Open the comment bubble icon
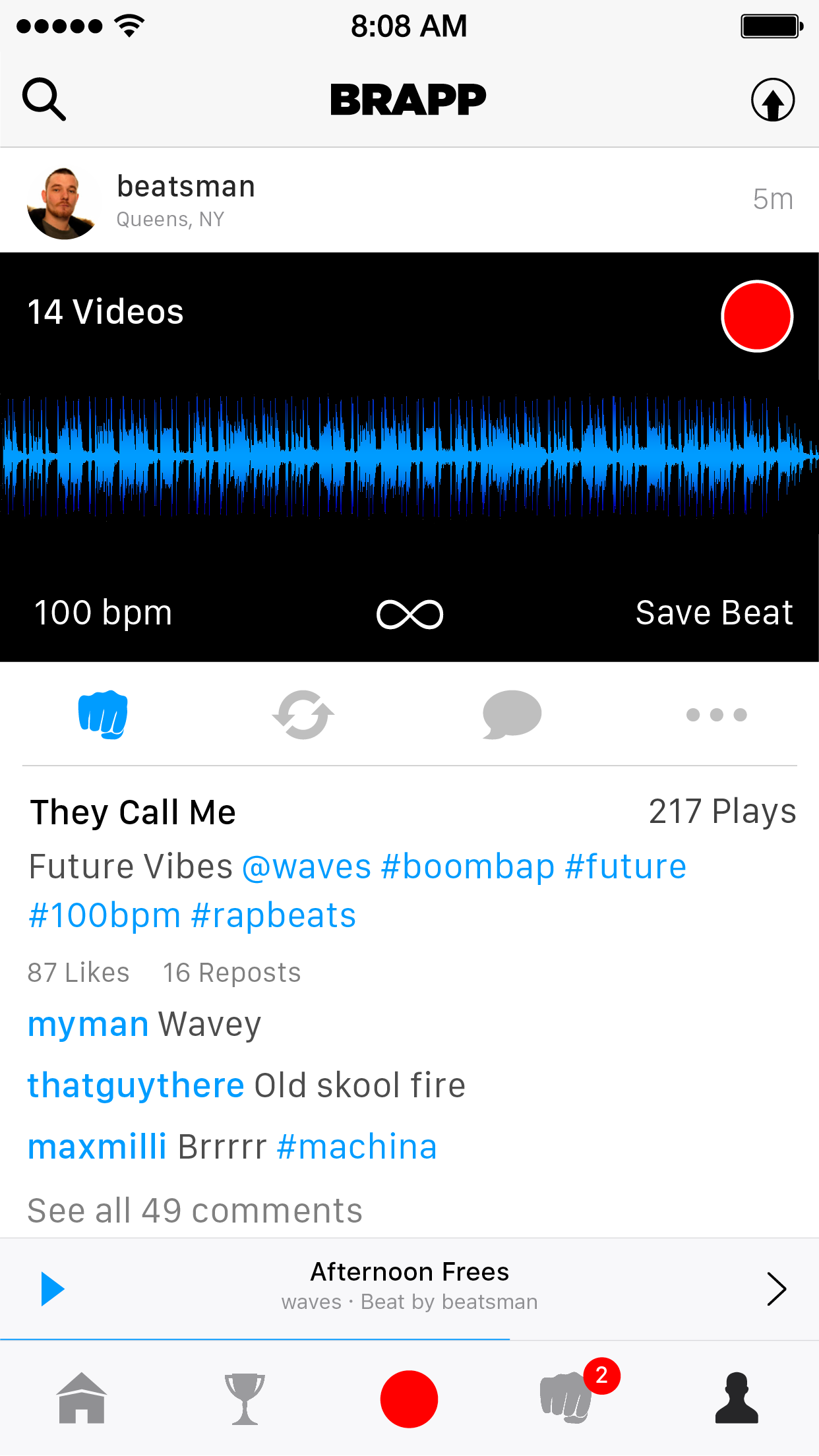The image size is (819, 1456). click(512, 715)
